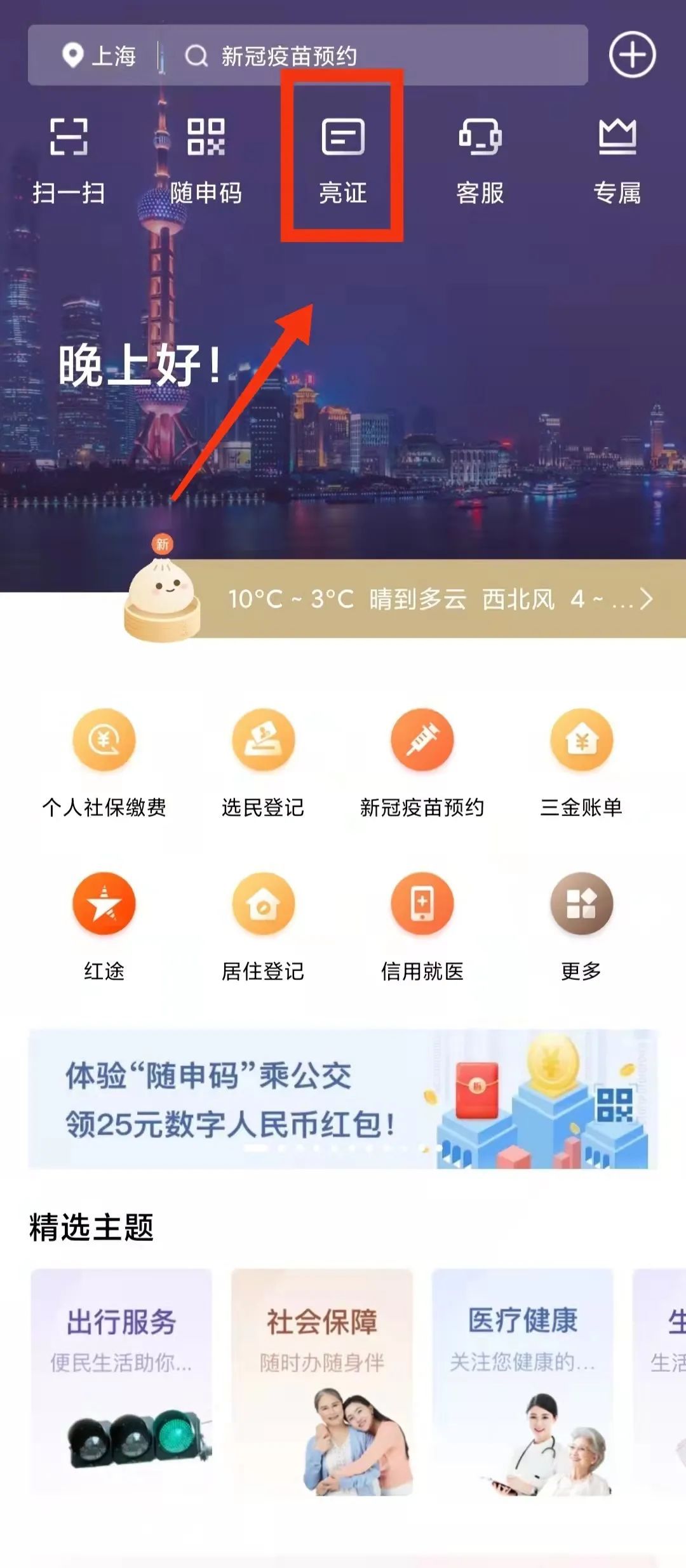The height and width of the screenshot is (1568, 686).
Task: Open the plus menu icon
Action: tap(632, 55)
